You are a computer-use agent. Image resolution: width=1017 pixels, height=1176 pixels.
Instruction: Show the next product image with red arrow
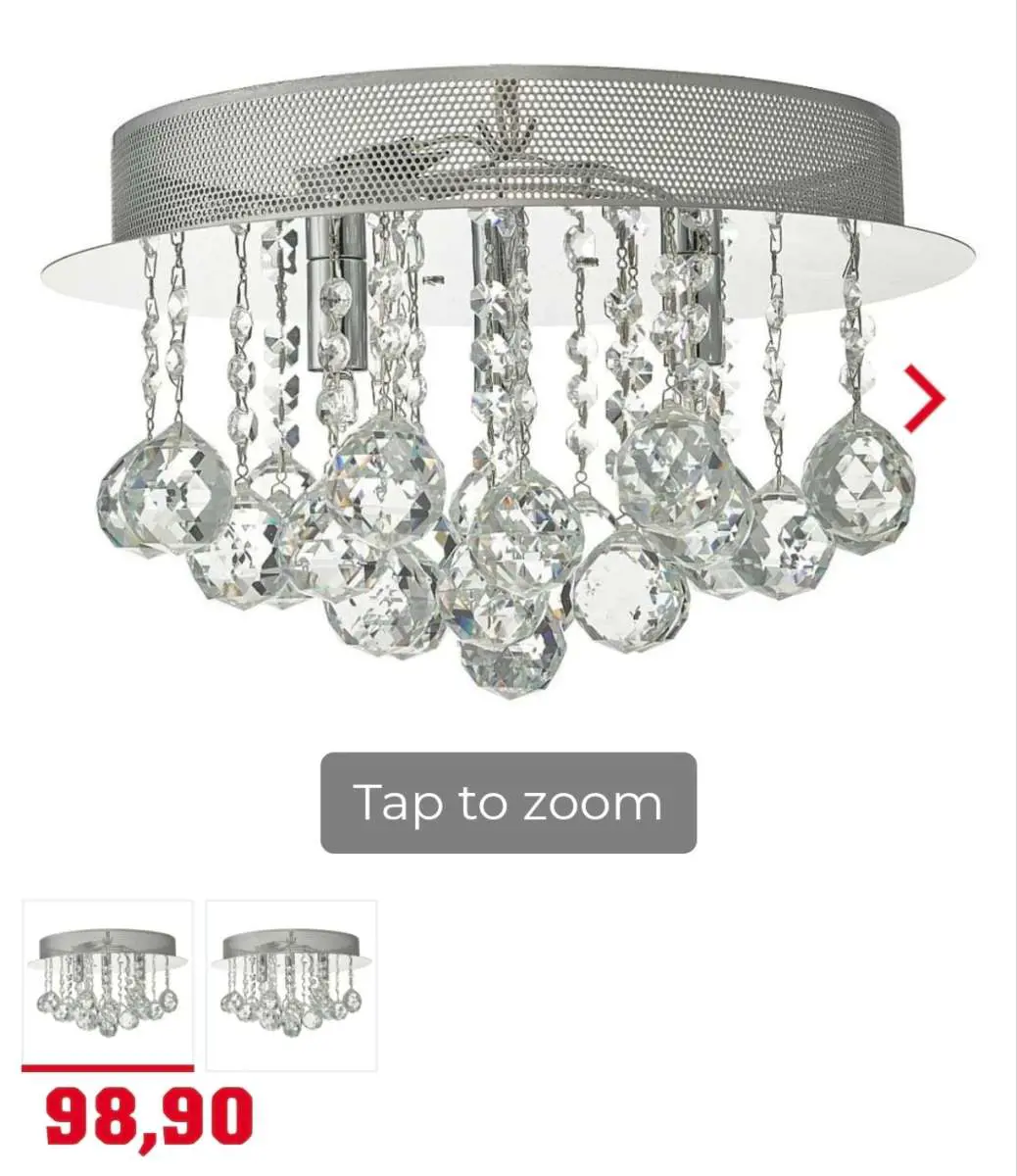point(924,397)
